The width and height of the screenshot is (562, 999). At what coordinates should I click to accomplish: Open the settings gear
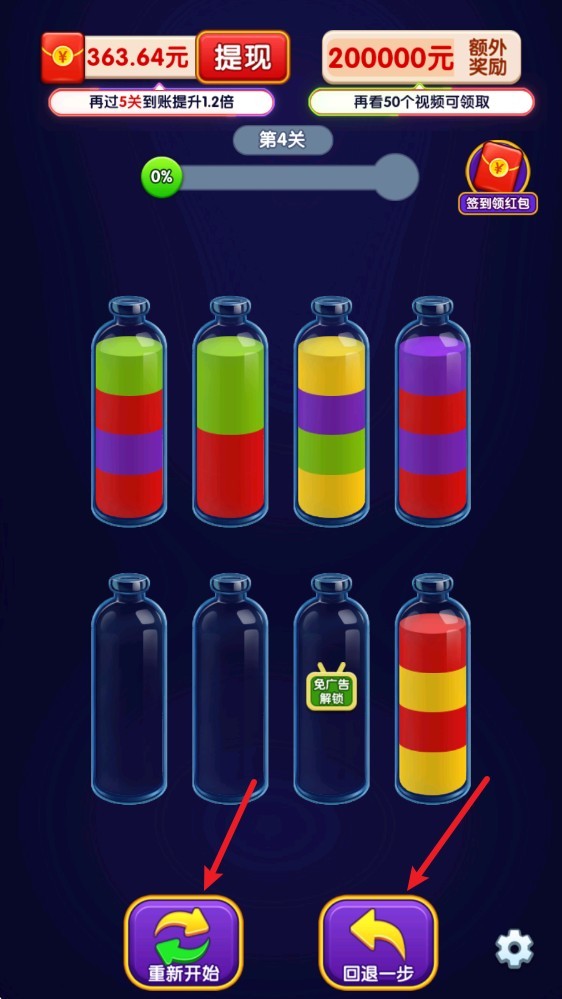515,949
